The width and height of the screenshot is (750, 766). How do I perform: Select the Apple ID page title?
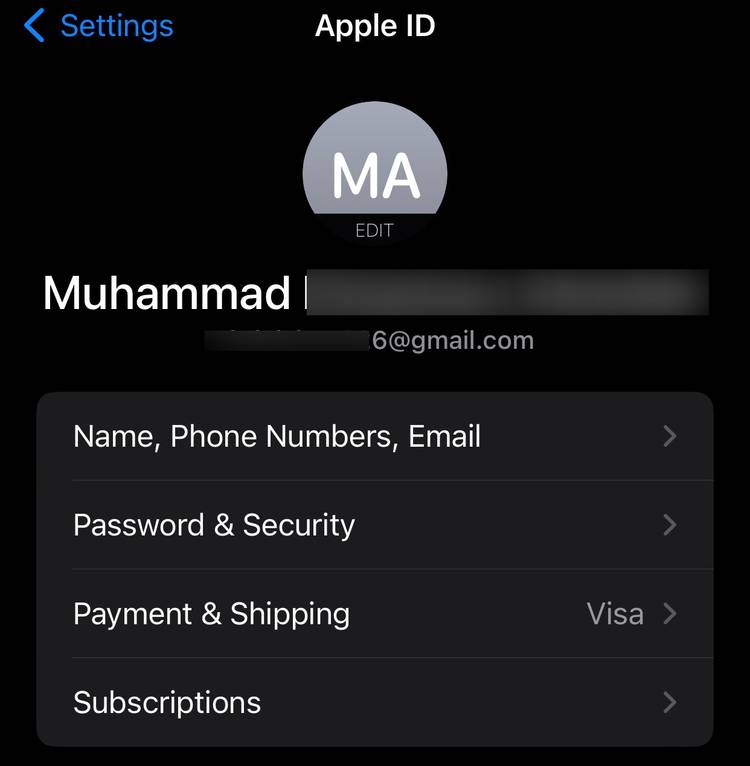point(375,26)
